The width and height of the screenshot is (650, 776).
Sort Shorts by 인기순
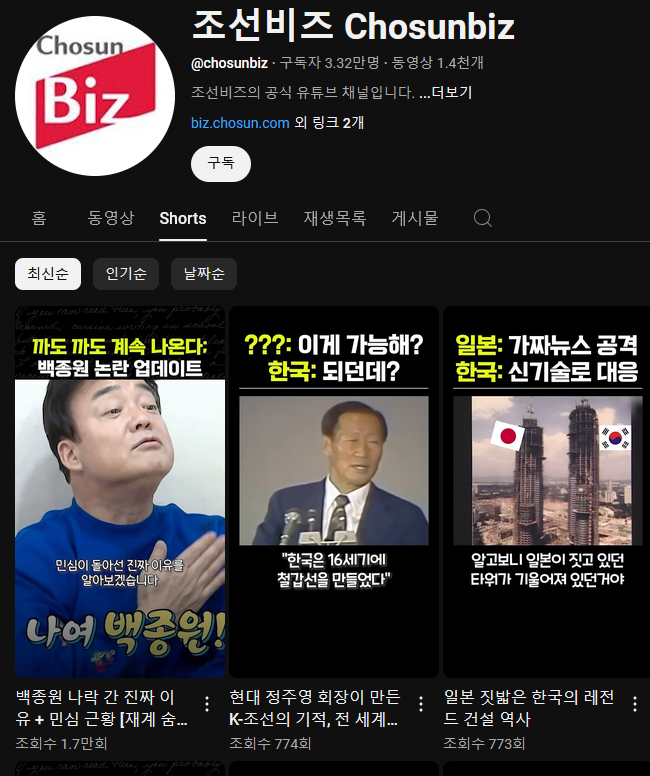click(x=126, y=273)
